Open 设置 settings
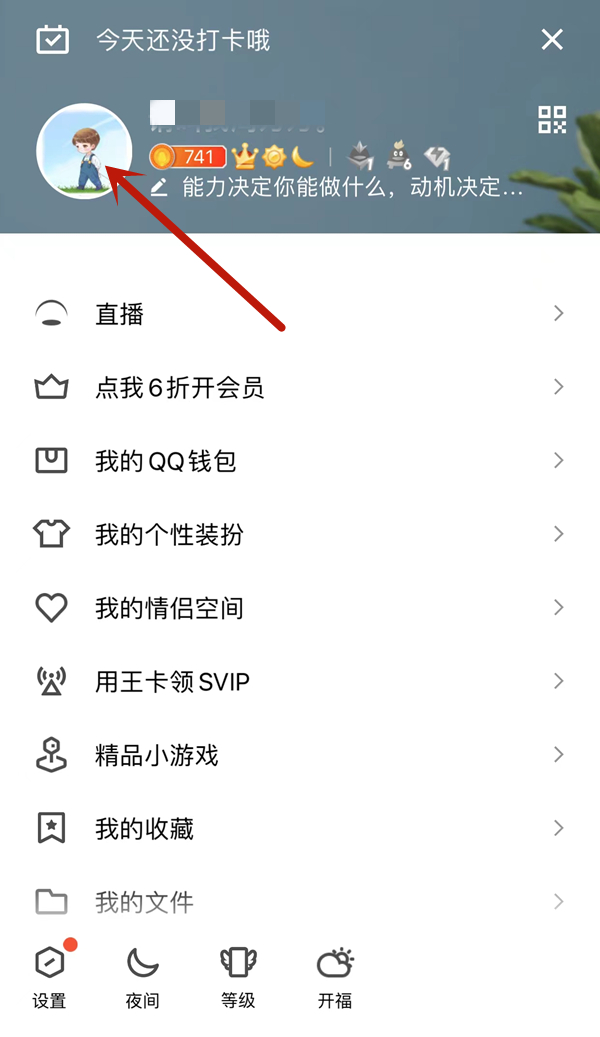The image size is (600, 1037). (x=50, y=975)
